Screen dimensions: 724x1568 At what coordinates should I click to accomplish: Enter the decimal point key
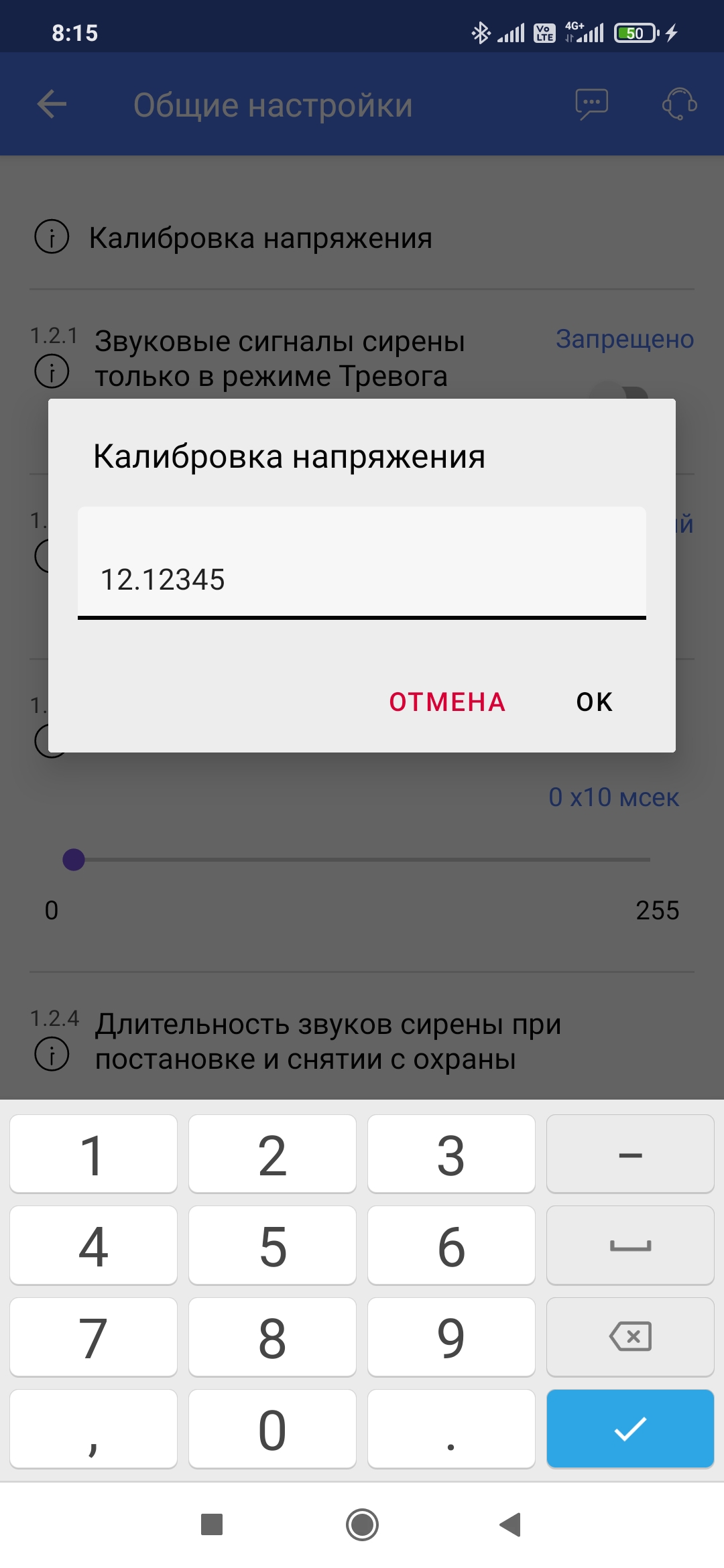(x=451, y=1429)
